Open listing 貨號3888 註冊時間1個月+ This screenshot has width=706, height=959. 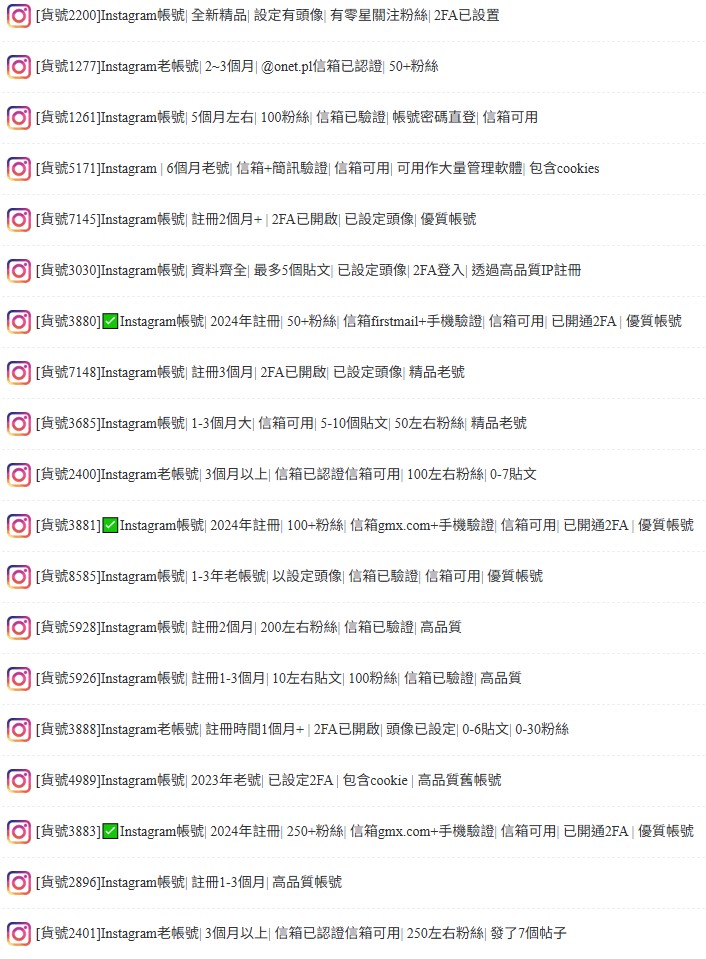302,729
